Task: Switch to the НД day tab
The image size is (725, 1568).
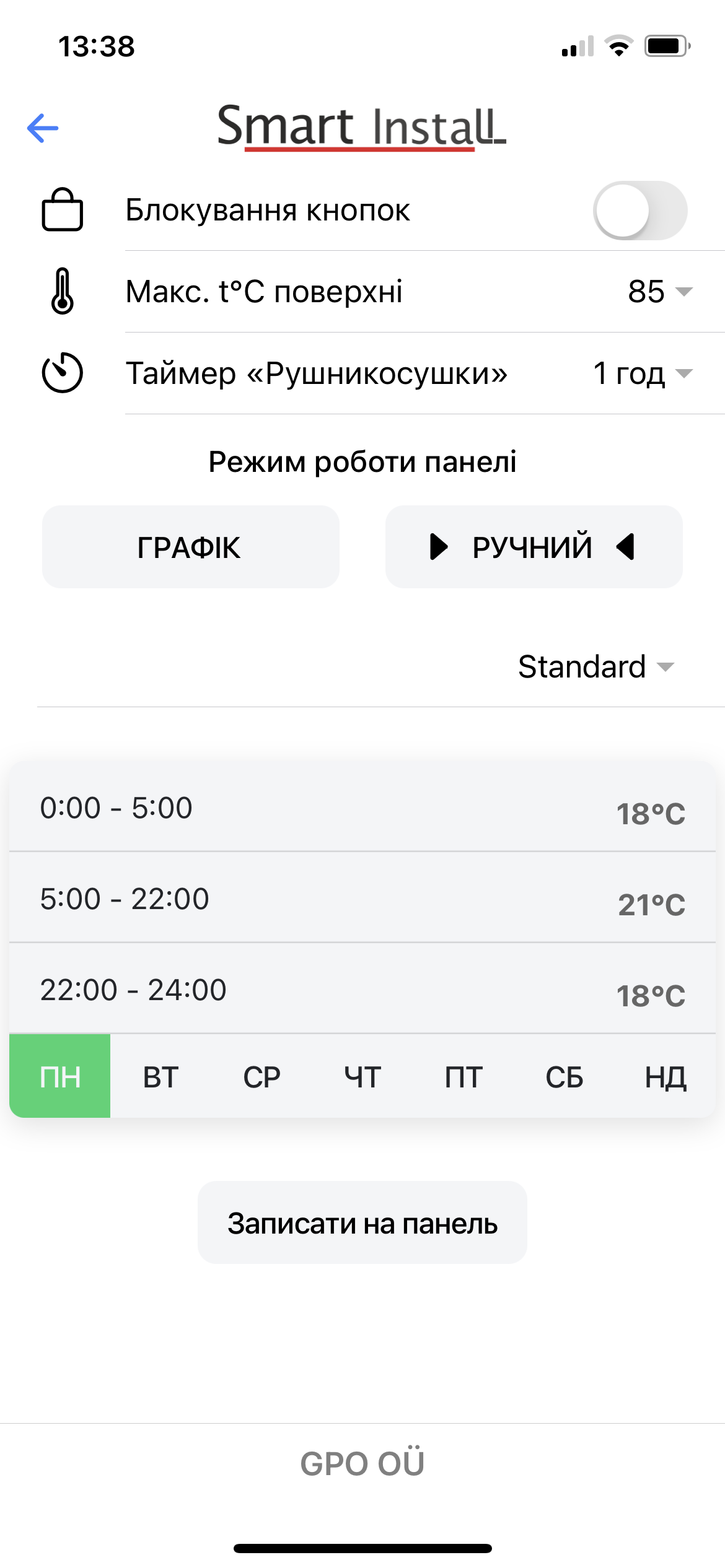Action: [x=666, y=1077]
